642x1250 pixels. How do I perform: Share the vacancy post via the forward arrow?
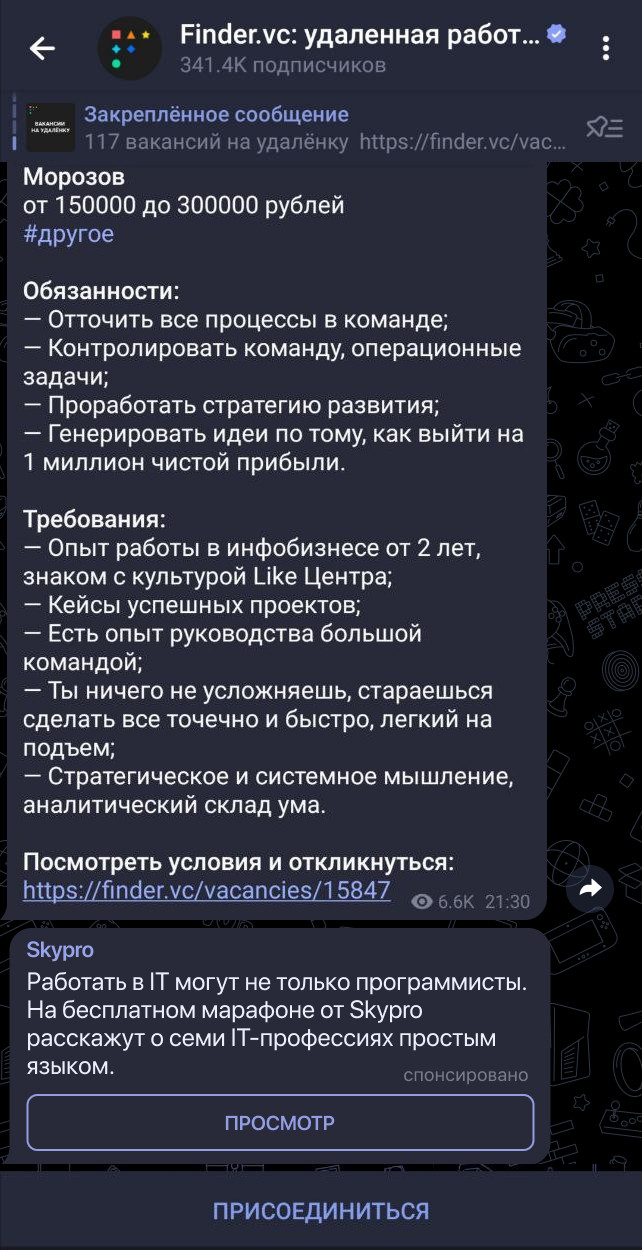coord(590,888)
